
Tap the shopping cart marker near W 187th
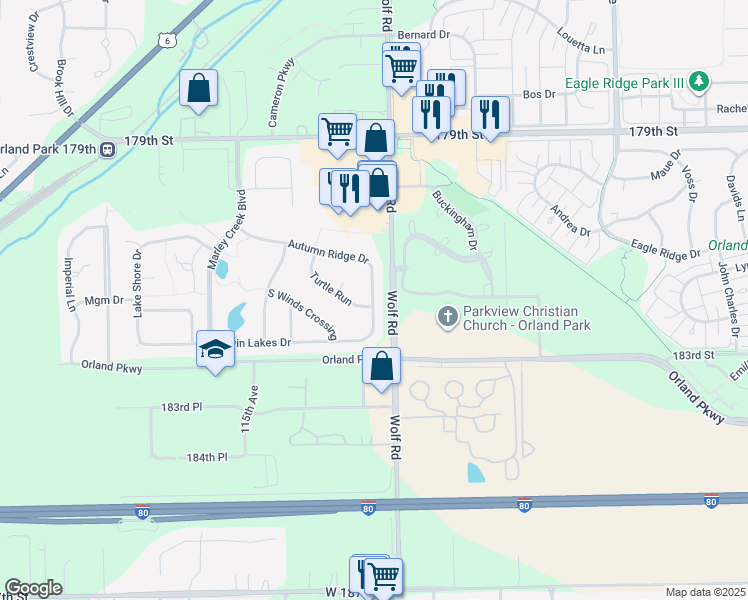[x=384, y=577]
